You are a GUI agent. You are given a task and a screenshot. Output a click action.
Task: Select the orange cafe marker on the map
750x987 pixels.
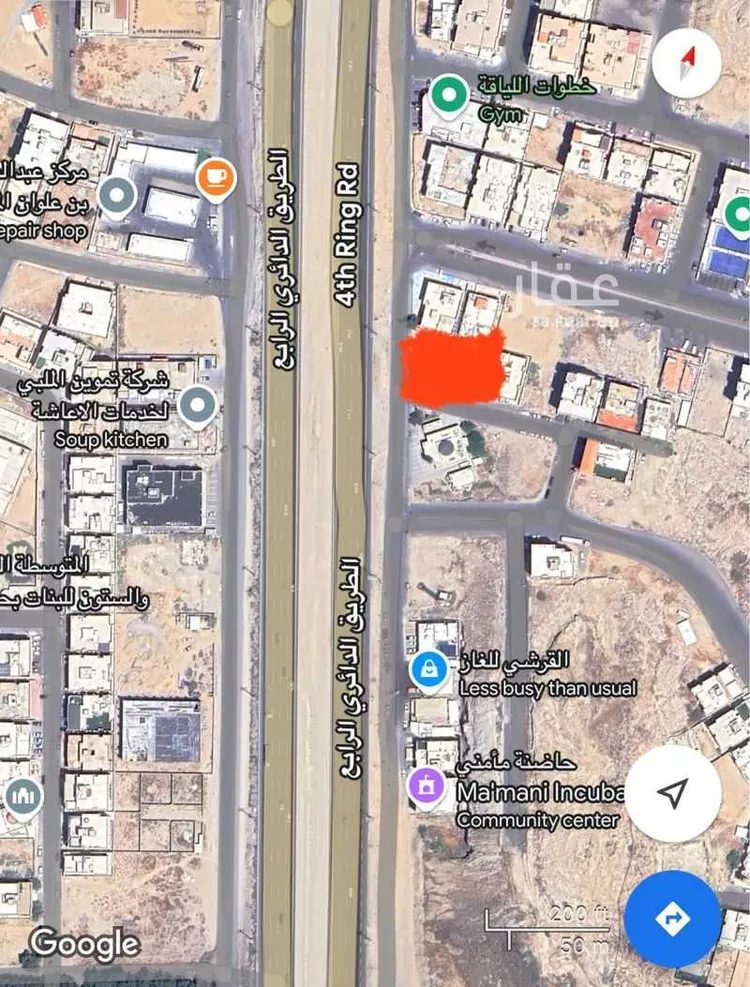[215, 179]
